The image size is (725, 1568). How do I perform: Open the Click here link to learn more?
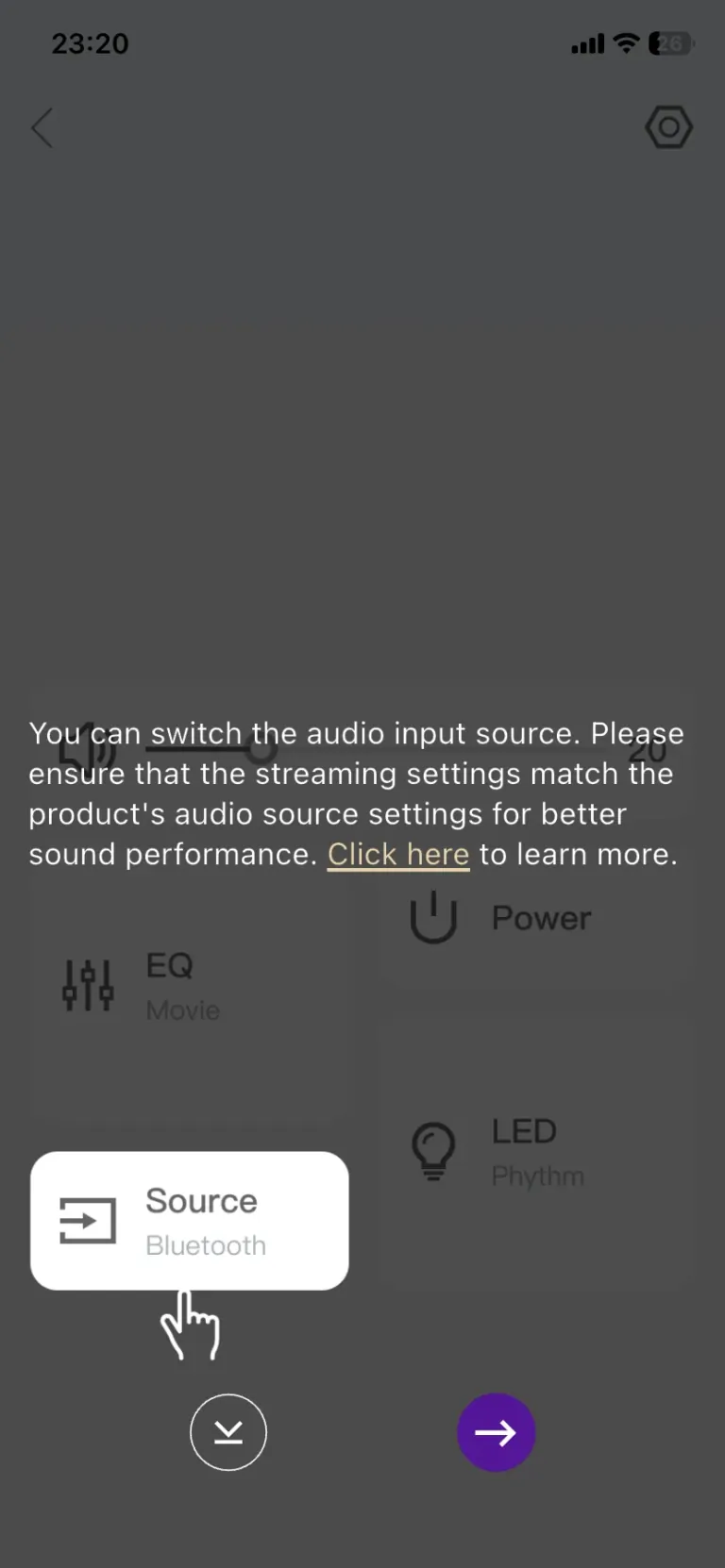pyautogui.click(x=398, y=854)
